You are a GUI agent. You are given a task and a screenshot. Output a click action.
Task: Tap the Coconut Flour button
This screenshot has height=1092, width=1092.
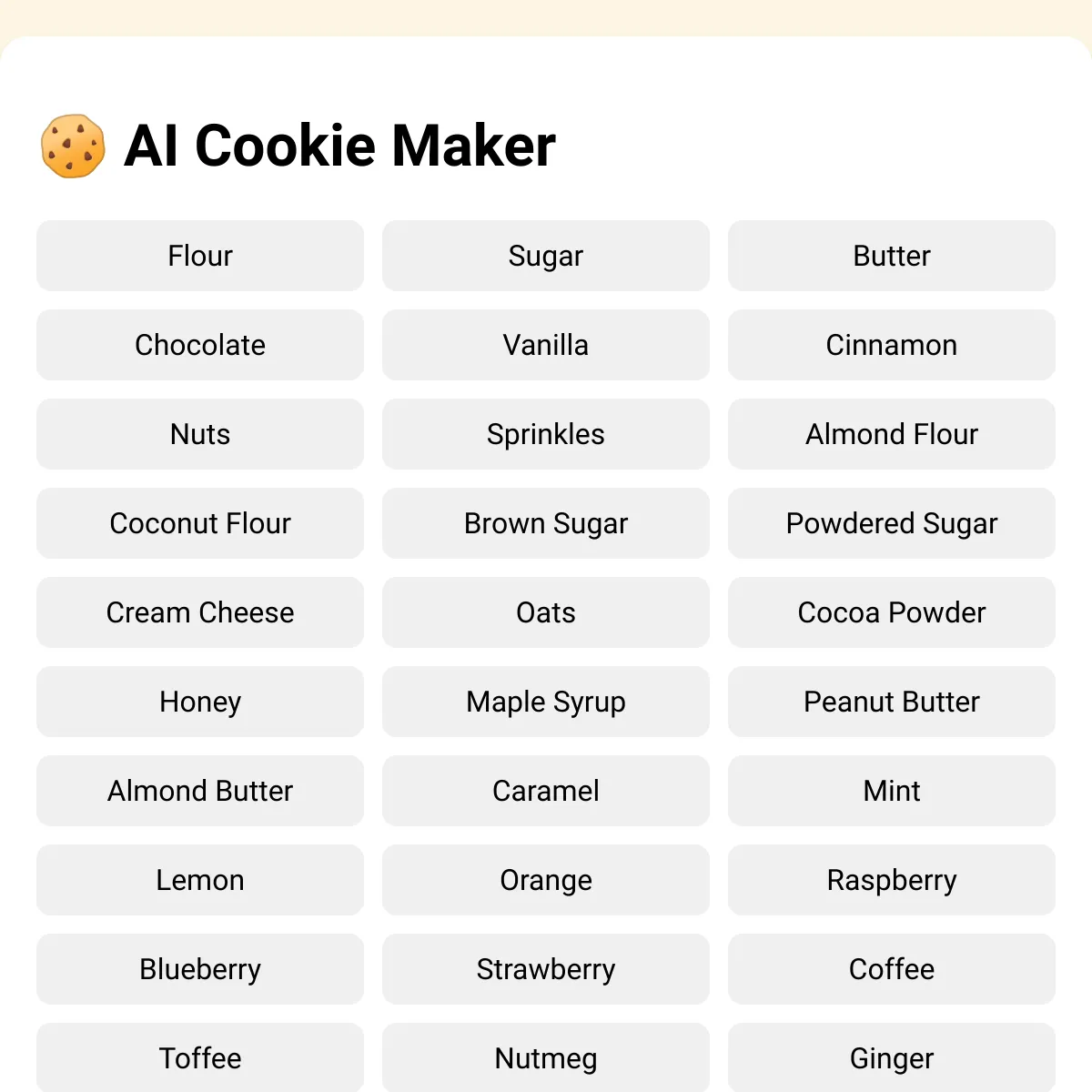[200, 523]
